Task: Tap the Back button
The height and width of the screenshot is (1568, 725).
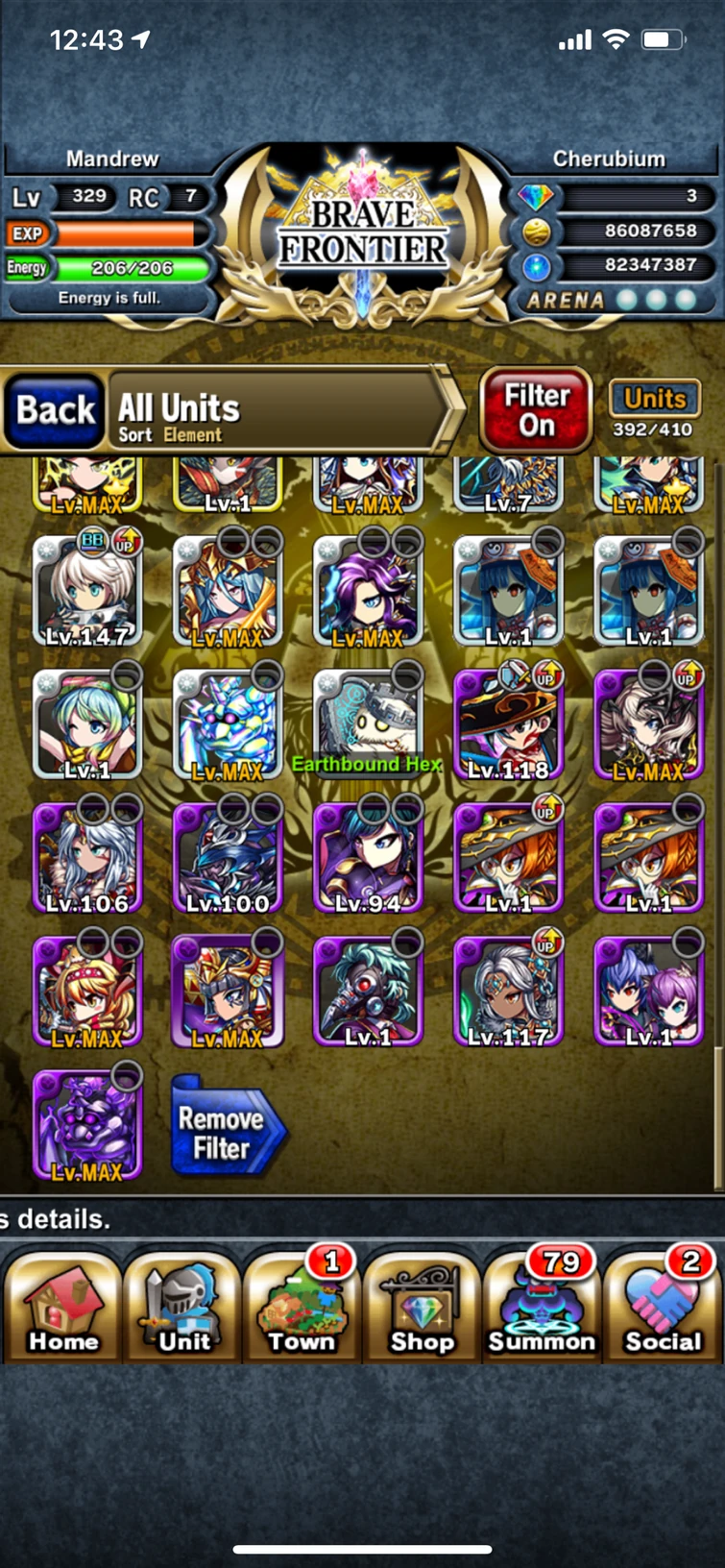Action: coord(55,411)
